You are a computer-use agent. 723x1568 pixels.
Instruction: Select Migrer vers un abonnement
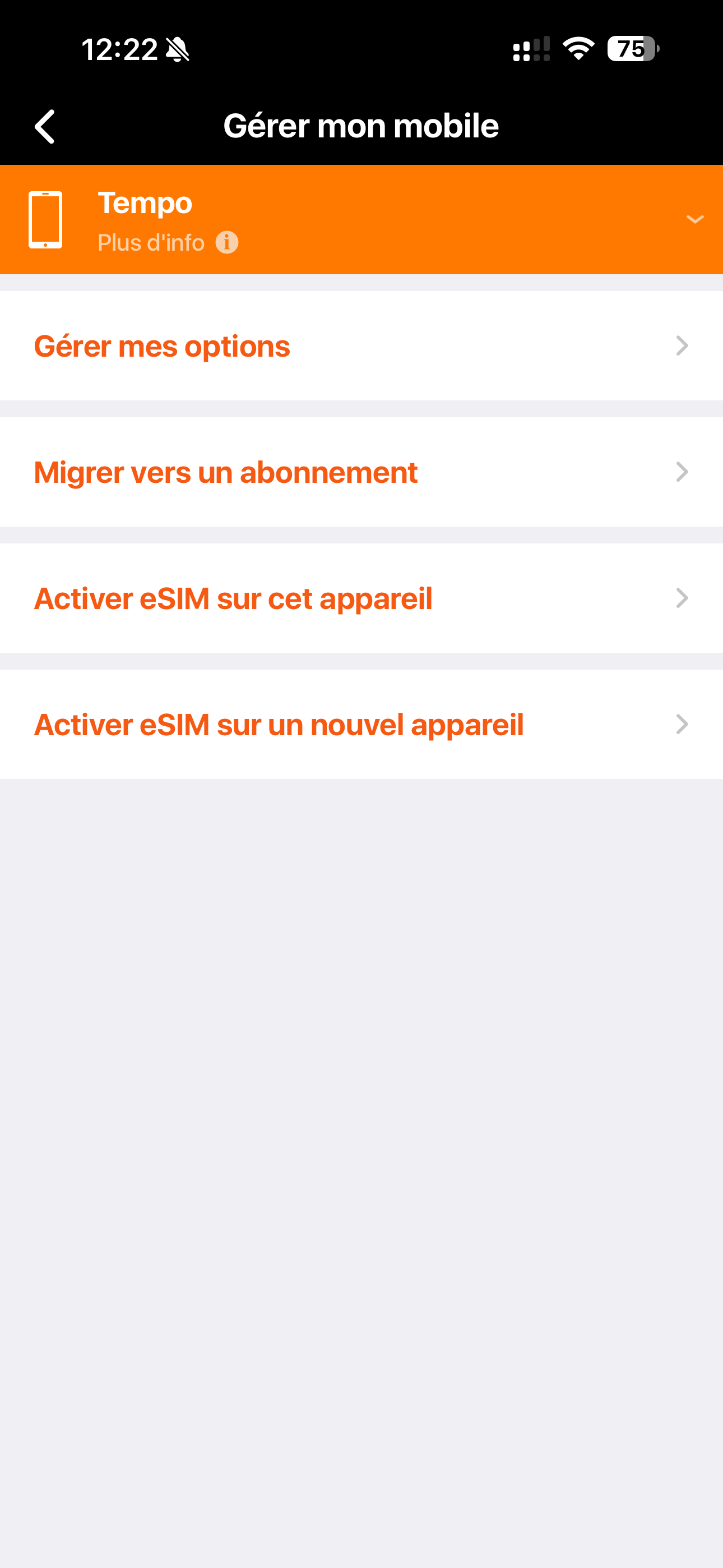point(361,472)
